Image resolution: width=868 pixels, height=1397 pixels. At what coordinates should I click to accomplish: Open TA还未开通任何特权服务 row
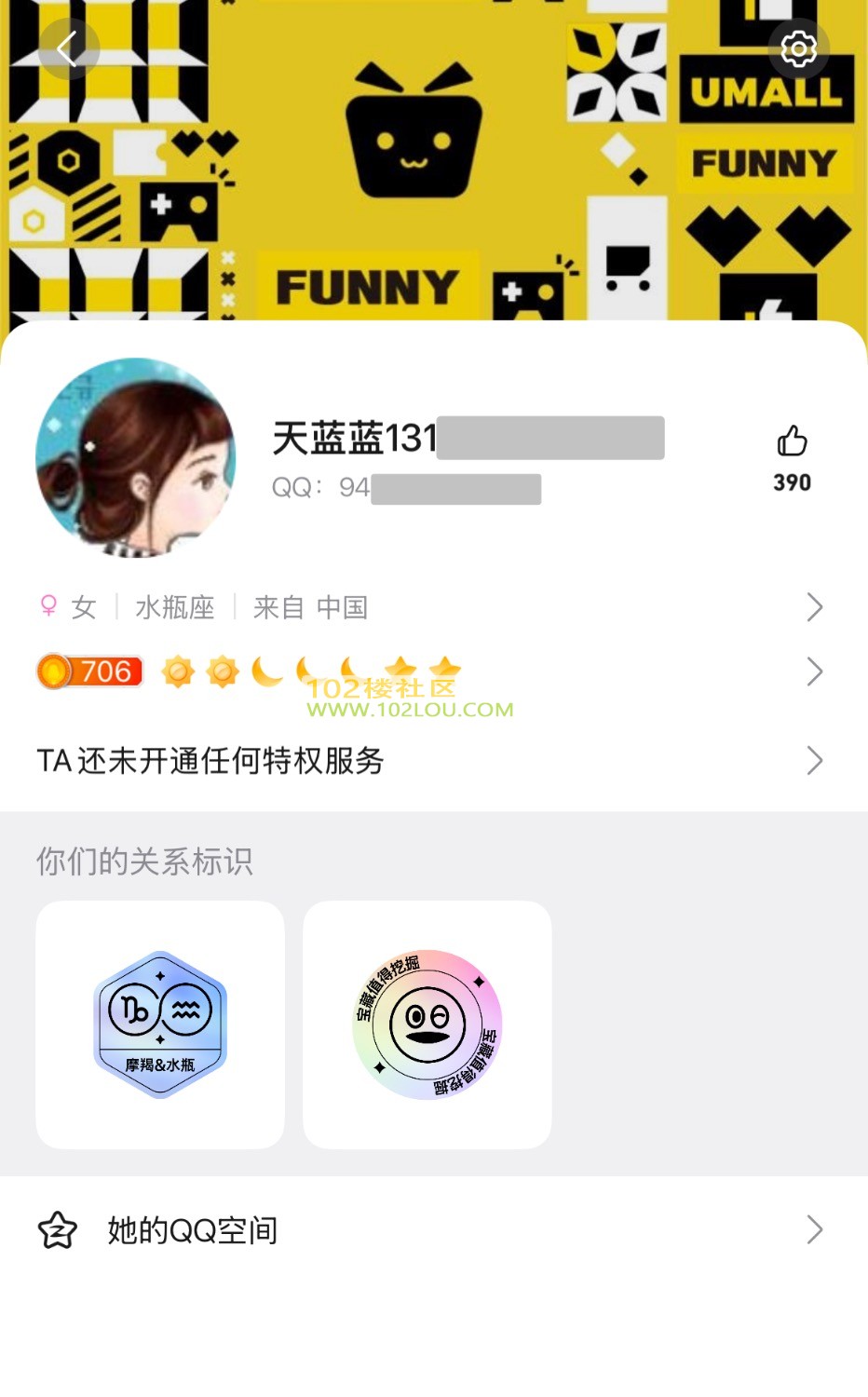[428, 761]
